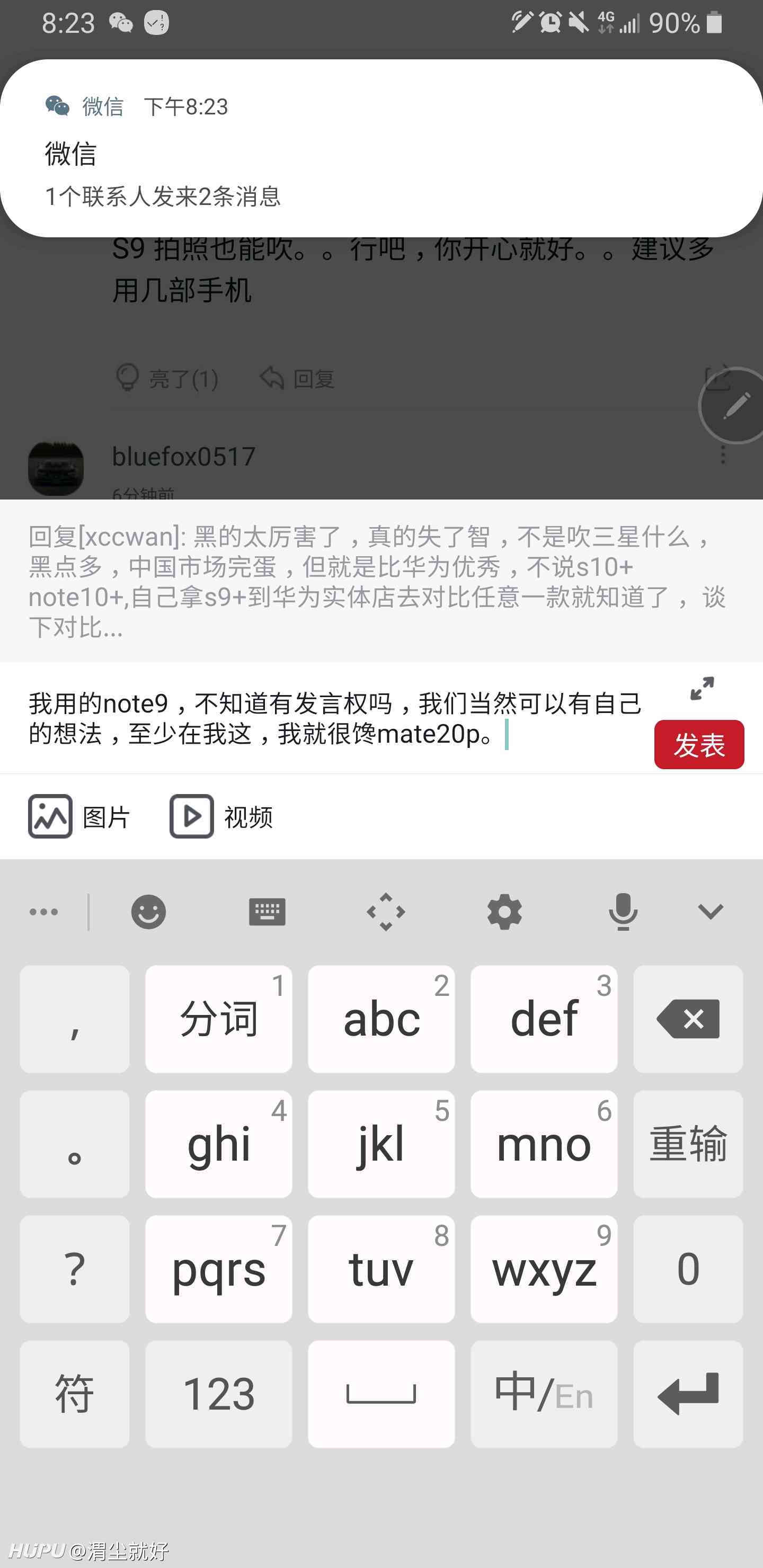Open the keyboard layout switcher icon
763x1568 pixels.
coord(268,912)
